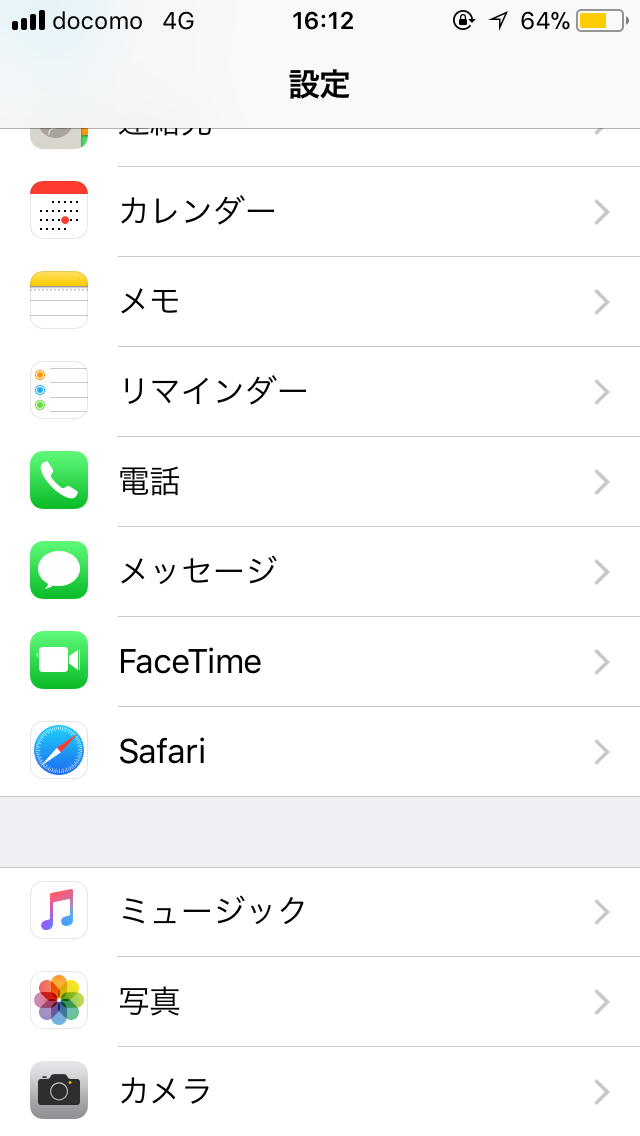The width and height of the screenshot is (640, 1136).
Task: Open Safari settings
Action: pos(320,751)
